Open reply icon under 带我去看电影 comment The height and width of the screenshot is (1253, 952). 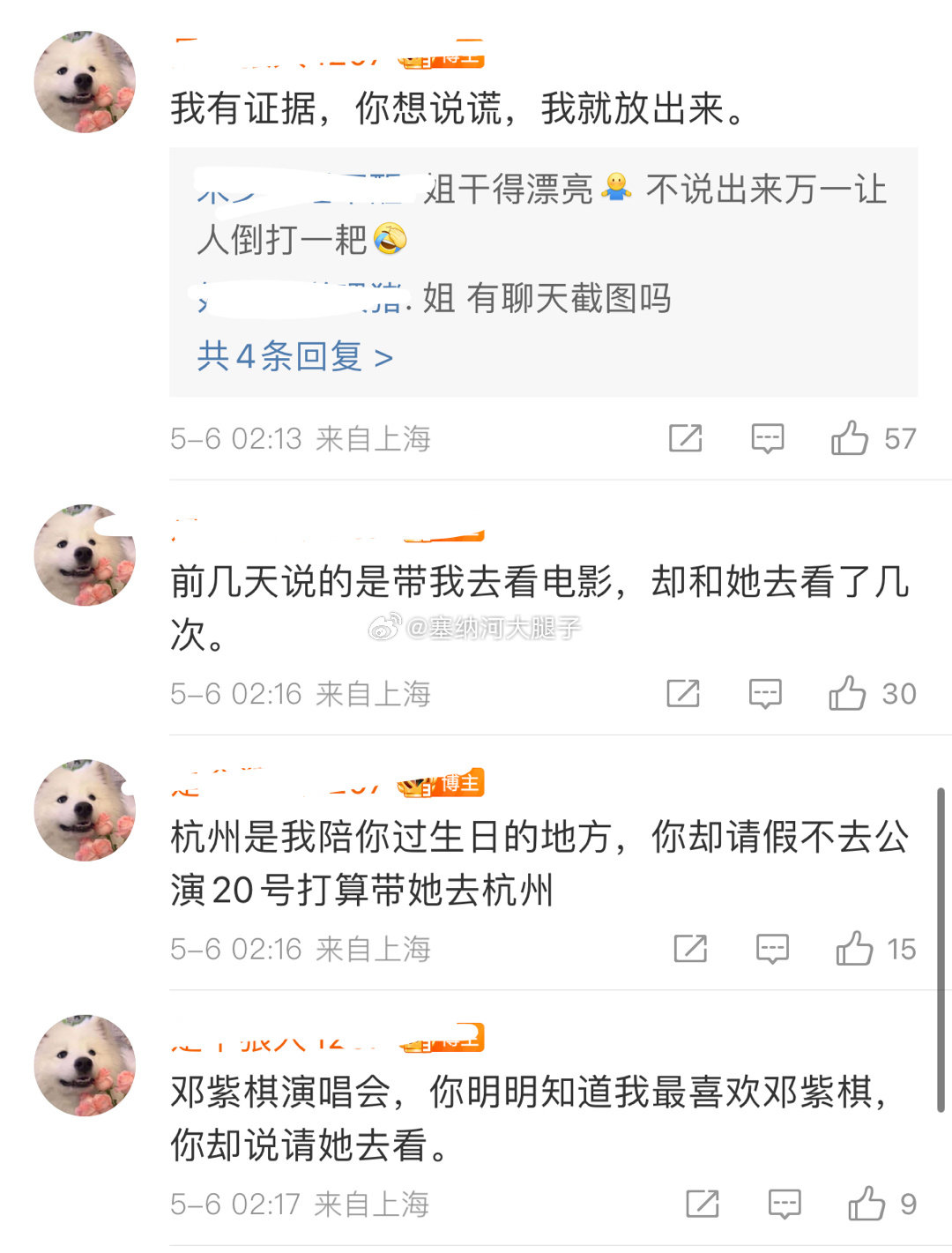pyautogui.click(x=764, y=694)
